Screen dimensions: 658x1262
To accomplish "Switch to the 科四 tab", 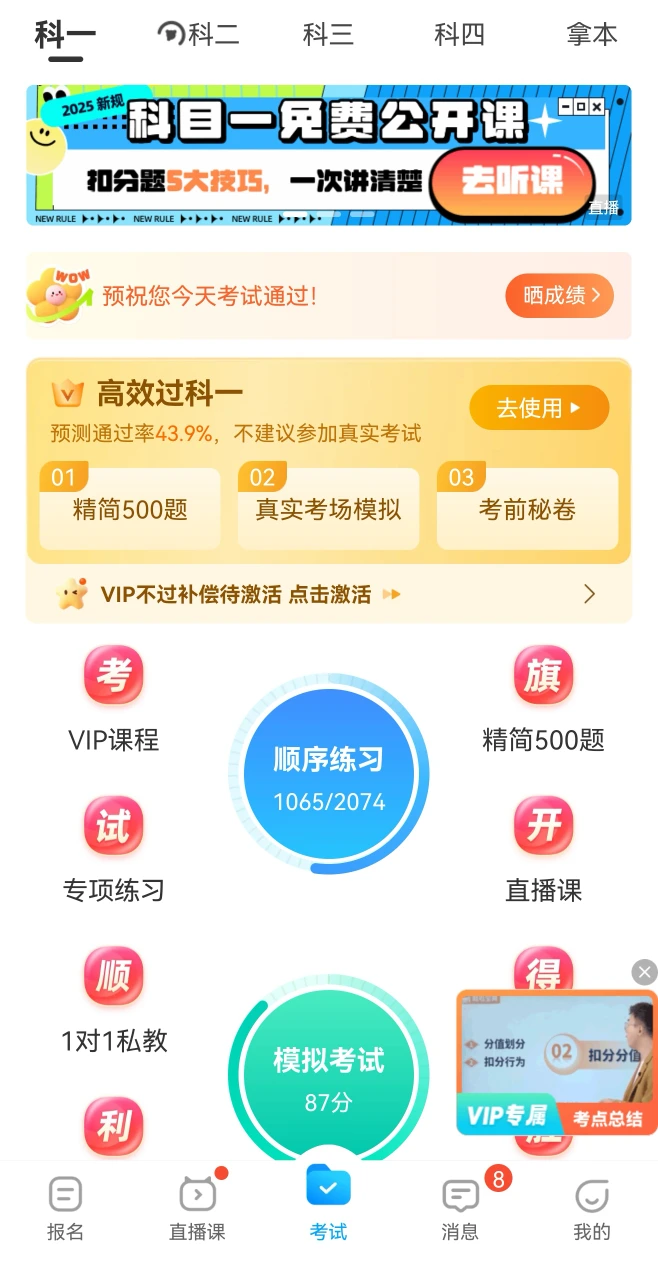I will tap(459, 35).
